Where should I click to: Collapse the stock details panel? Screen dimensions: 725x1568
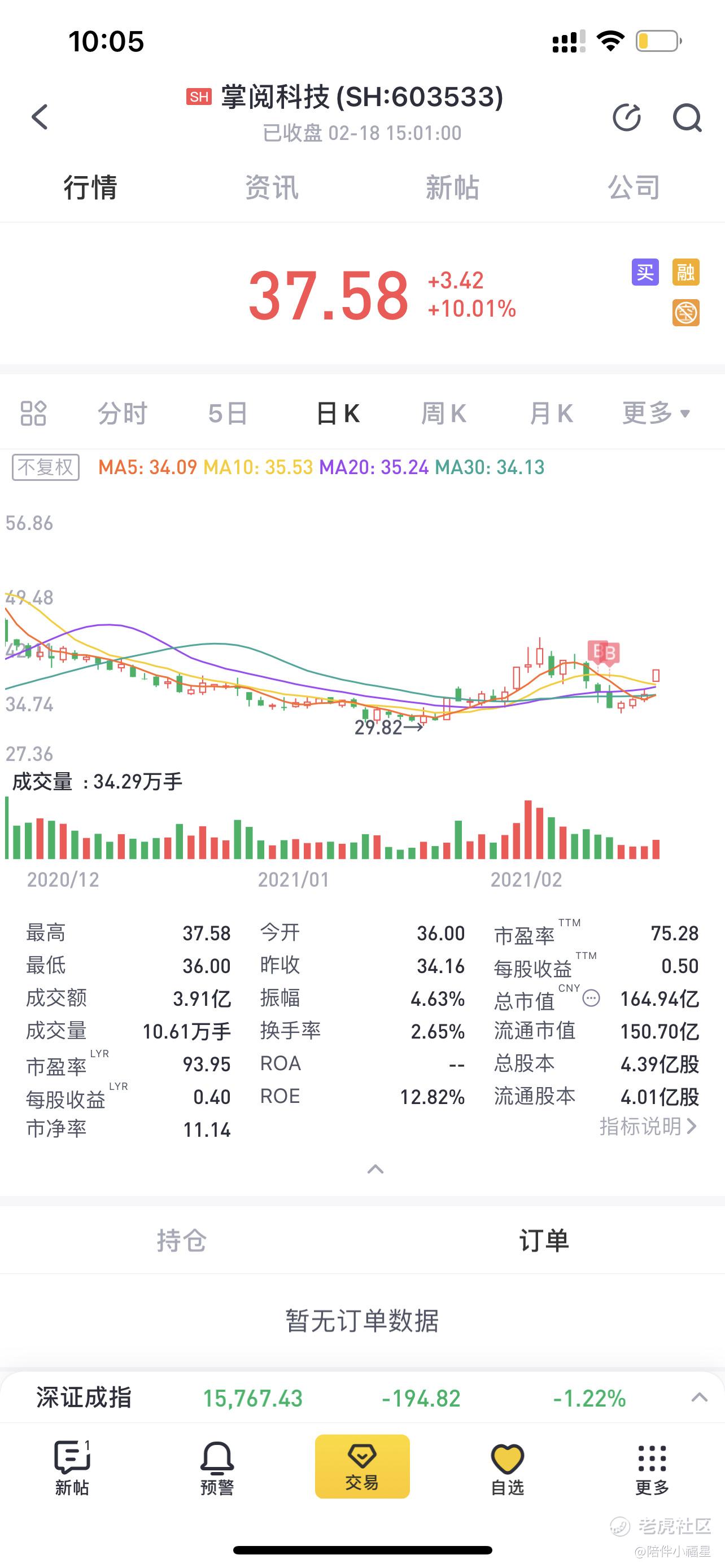tap(375, 1170)
